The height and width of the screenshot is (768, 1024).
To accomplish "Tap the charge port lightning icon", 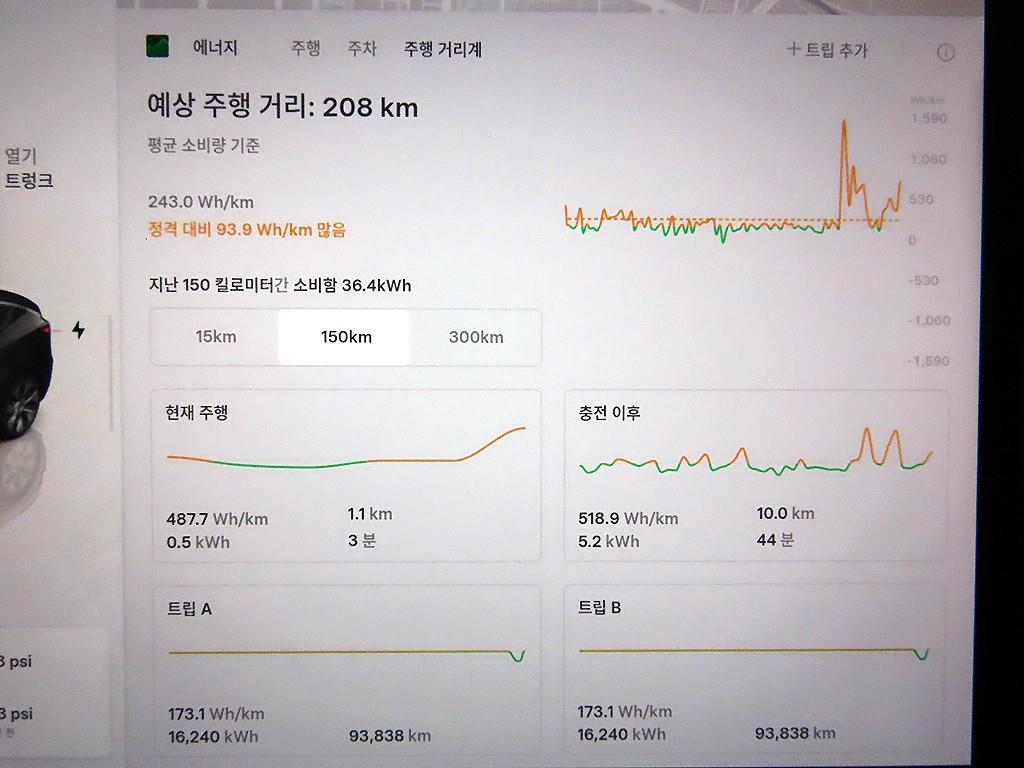I will (x=79, y=330).
